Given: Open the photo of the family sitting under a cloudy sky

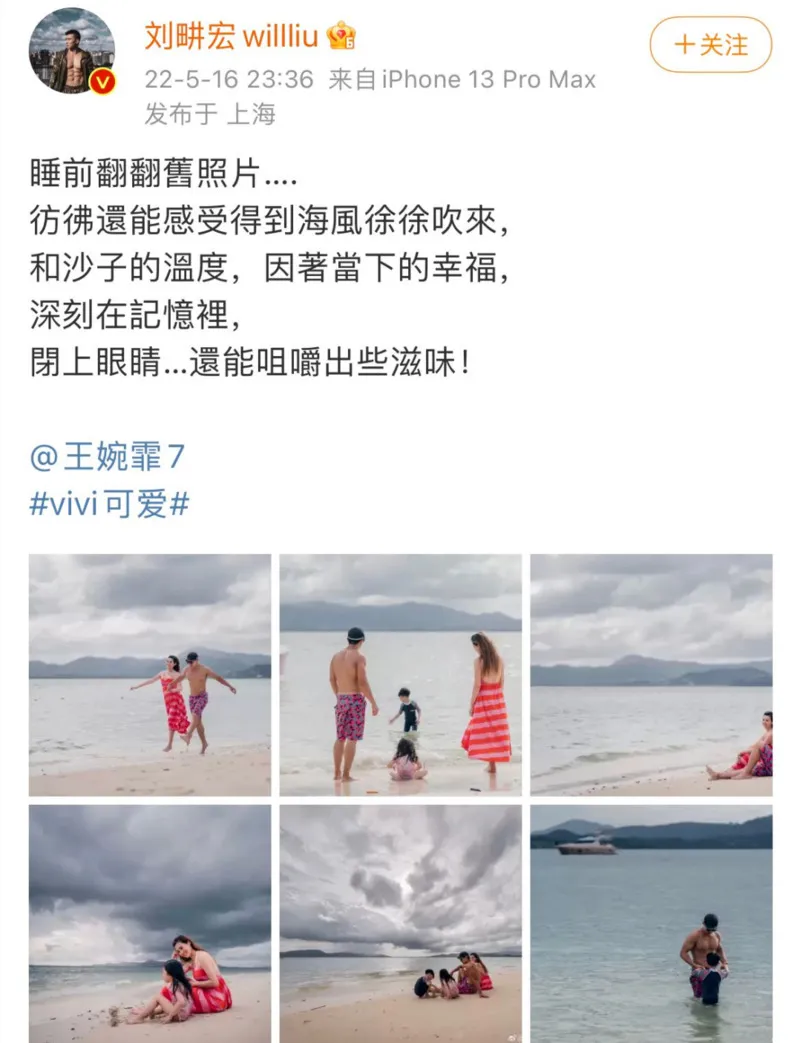Looking at the screenshot, I should coord(400,924).
